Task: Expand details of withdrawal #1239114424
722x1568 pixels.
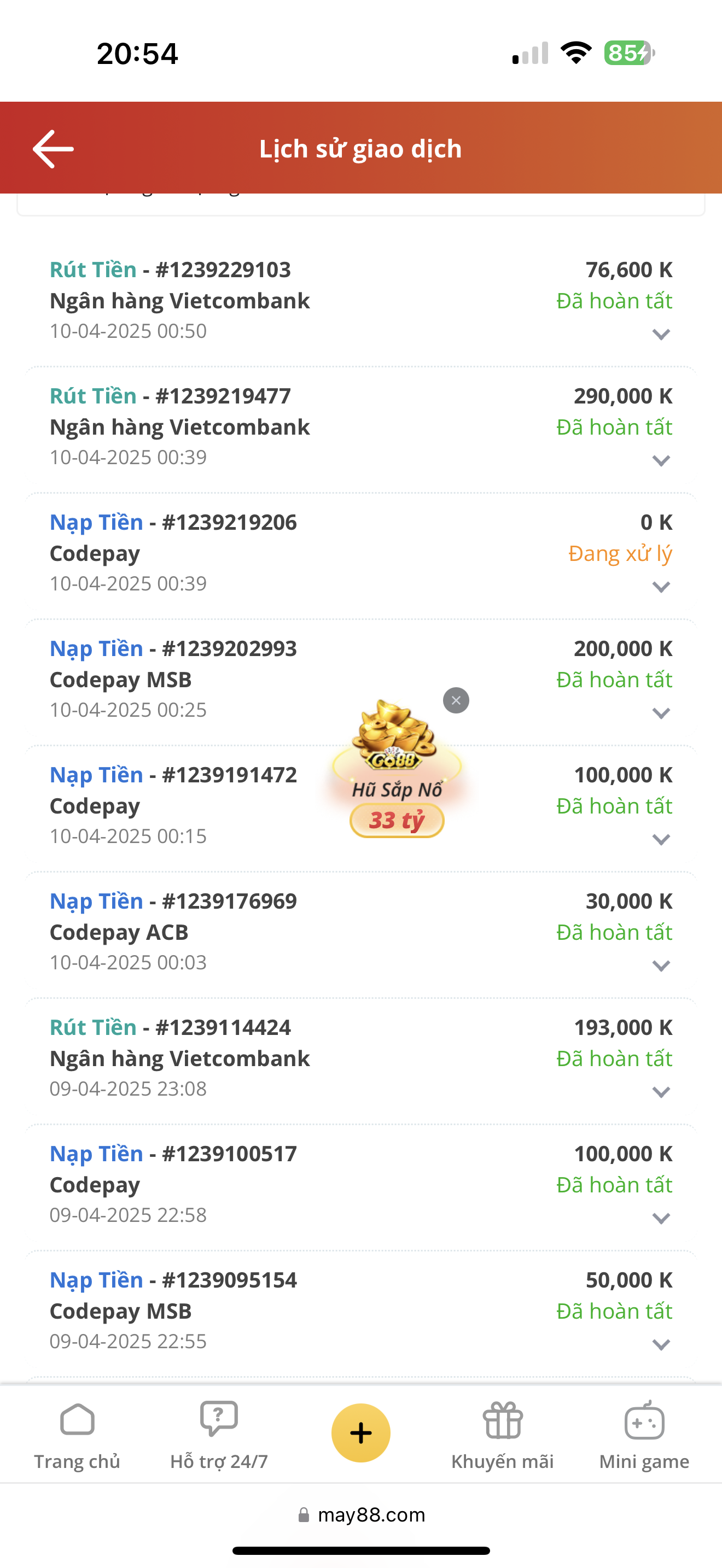Action: click(661, 1092)
